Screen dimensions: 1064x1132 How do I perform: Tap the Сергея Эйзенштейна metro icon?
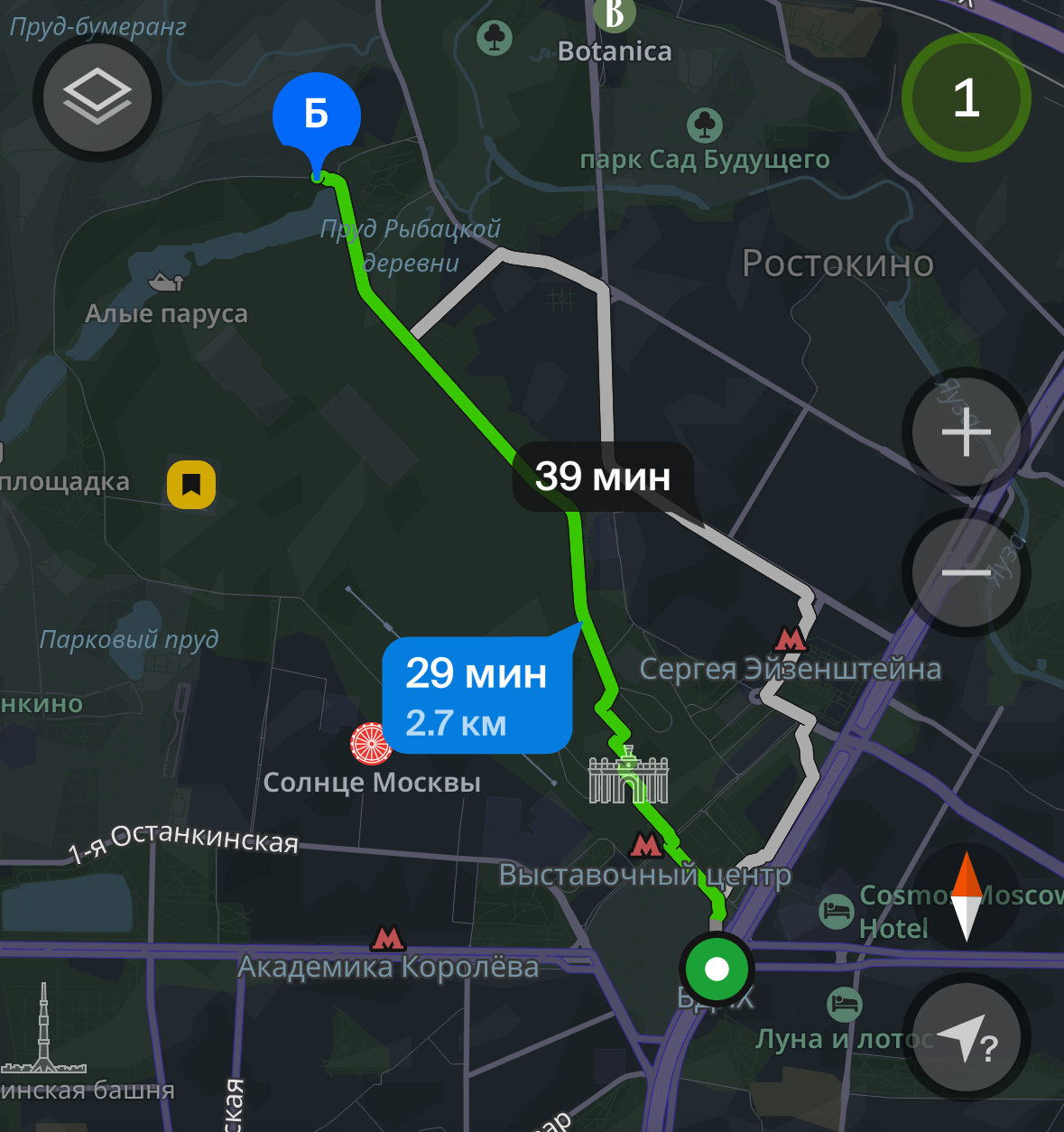click(x=791, y=640)
